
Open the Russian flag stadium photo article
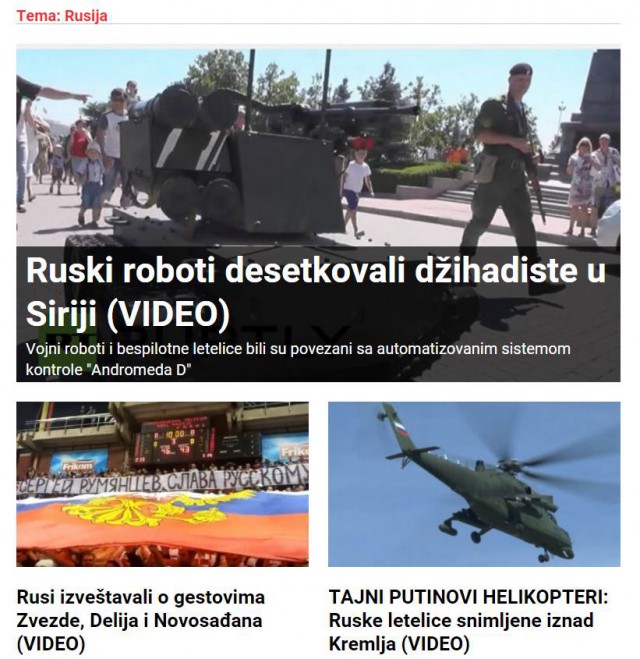click(x=162, y=484)
